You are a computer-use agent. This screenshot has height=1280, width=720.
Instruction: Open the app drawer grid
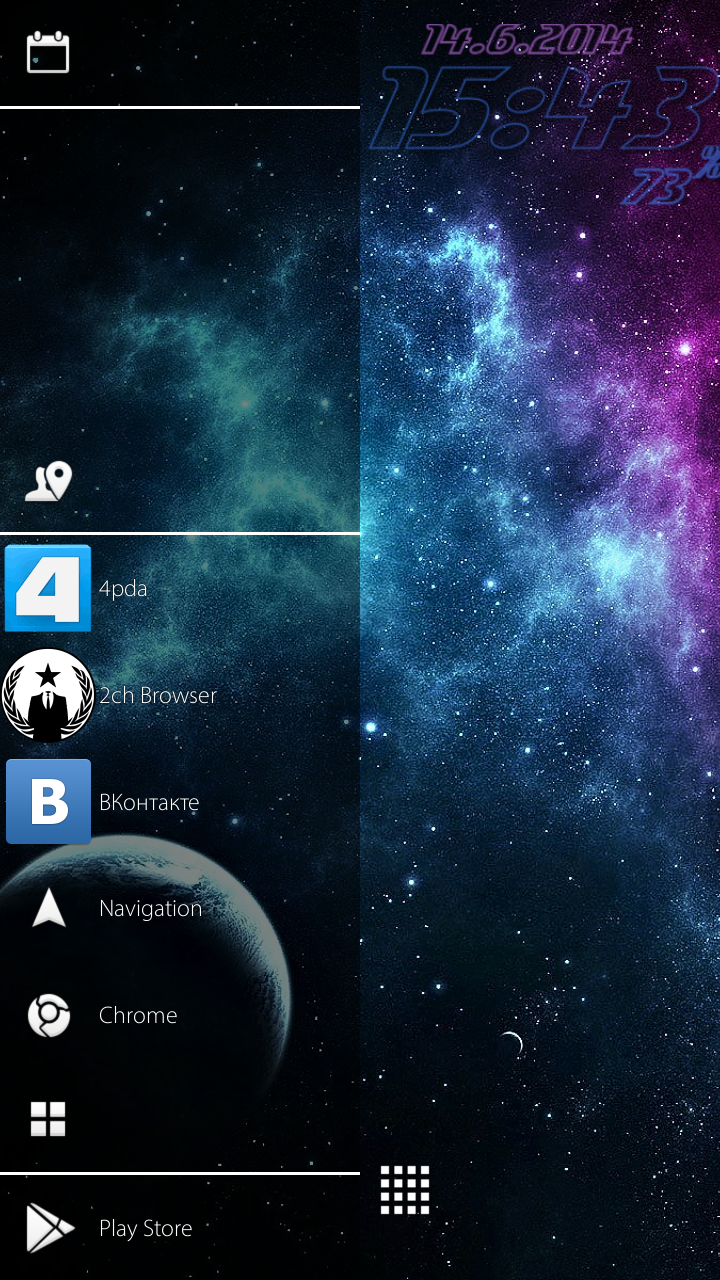[405, 1190]
